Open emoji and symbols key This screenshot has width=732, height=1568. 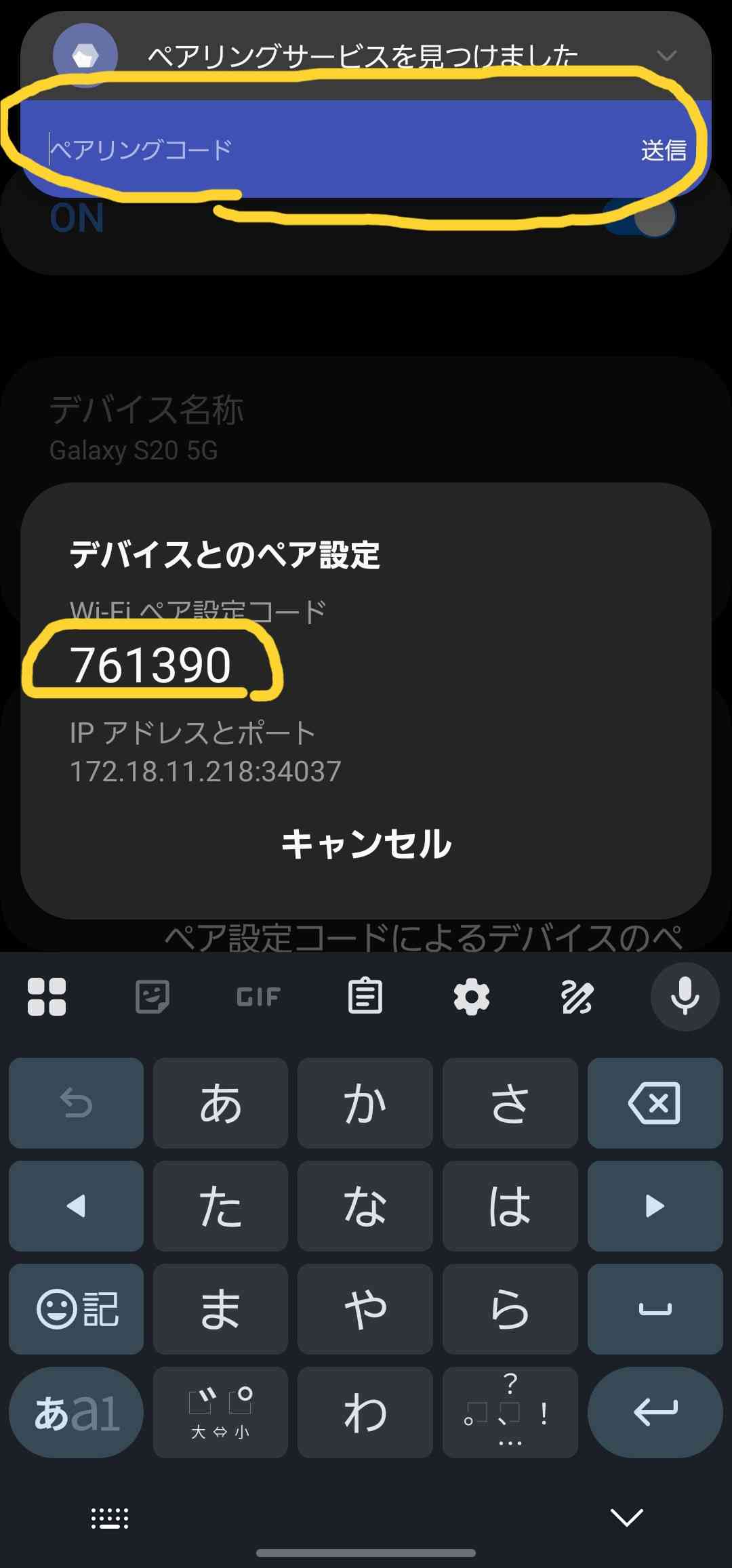[77, 1309]
